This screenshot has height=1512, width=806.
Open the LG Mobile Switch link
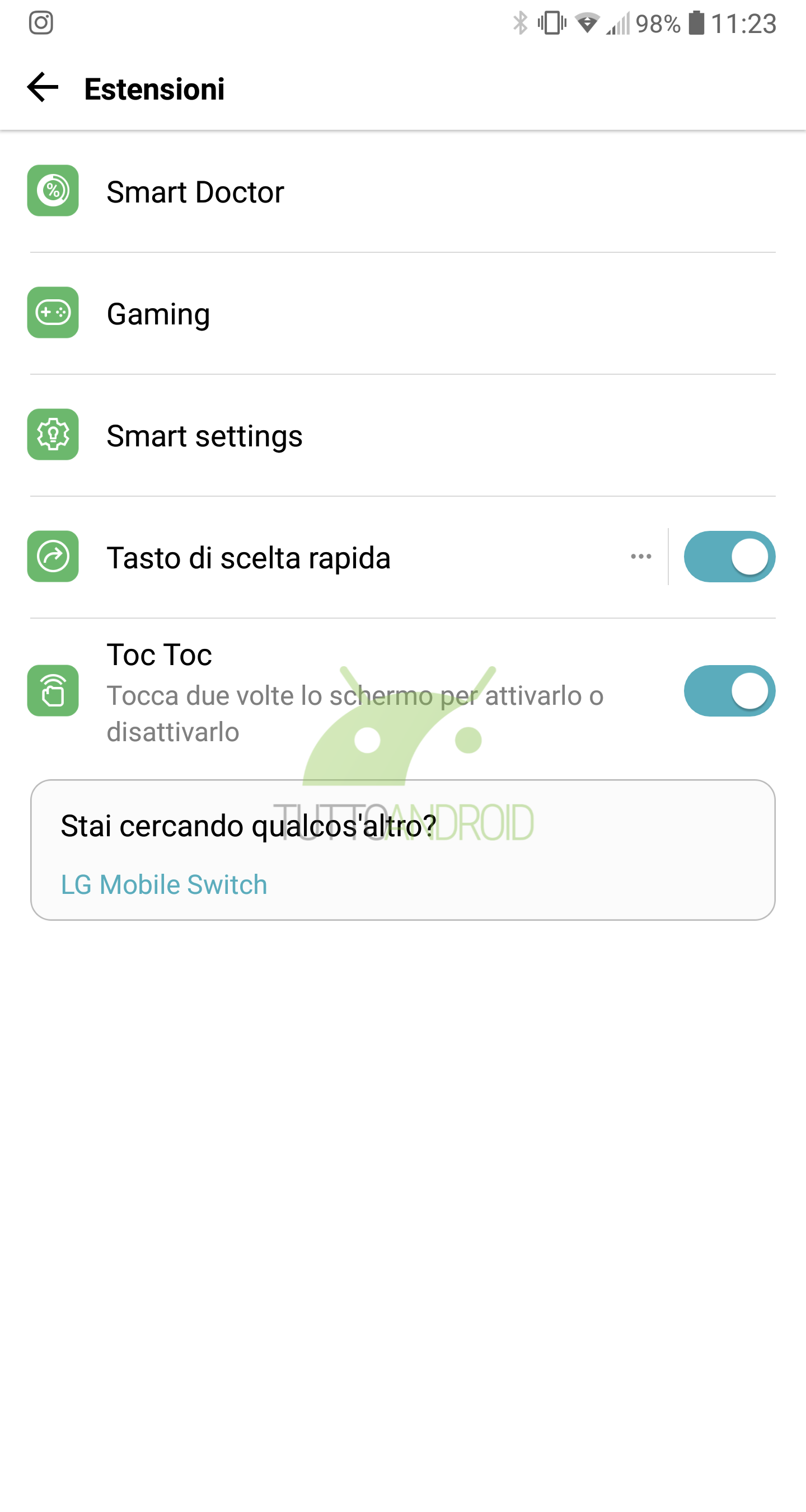click(x=164, y=884)
